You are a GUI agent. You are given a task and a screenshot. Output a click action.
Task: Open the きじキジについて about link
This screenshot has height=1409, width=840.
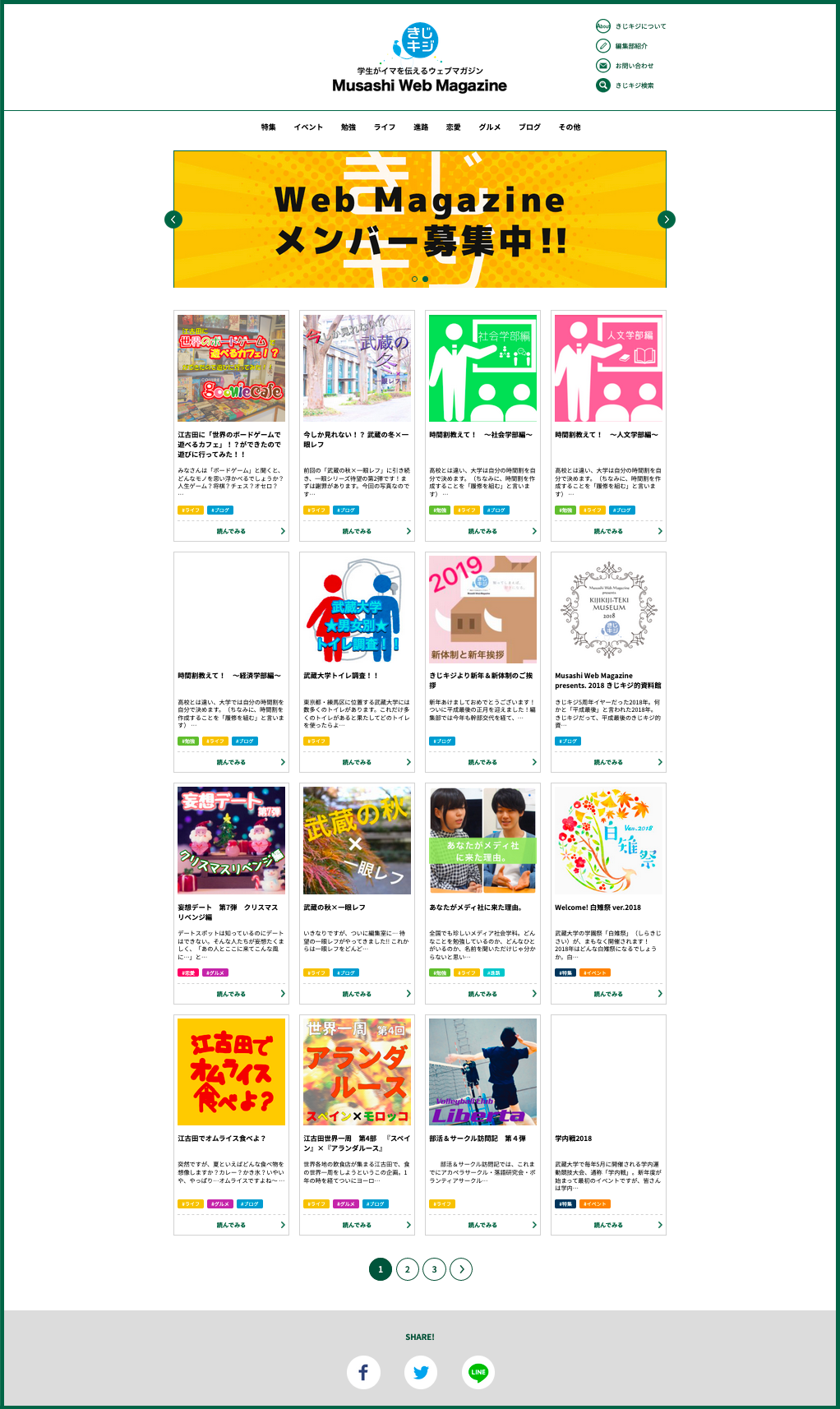click(639, 26)
